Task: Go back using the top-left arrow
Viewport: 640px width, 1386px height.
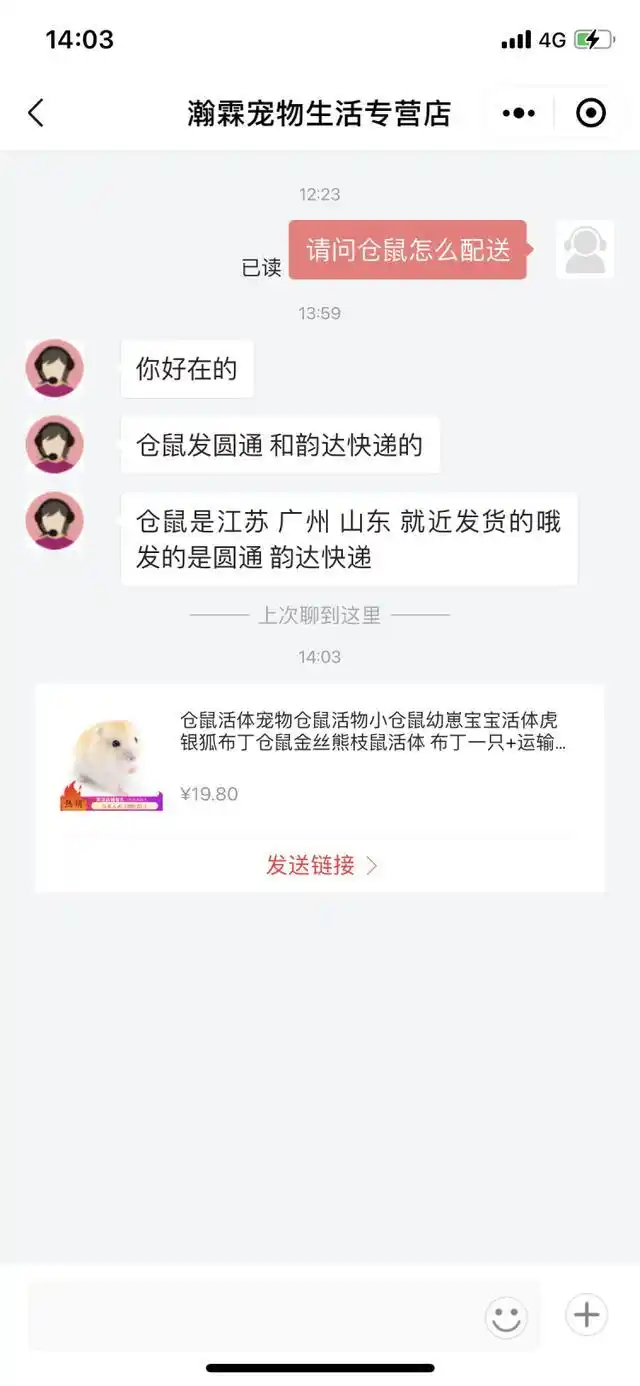Action: (x=36, y=113)
